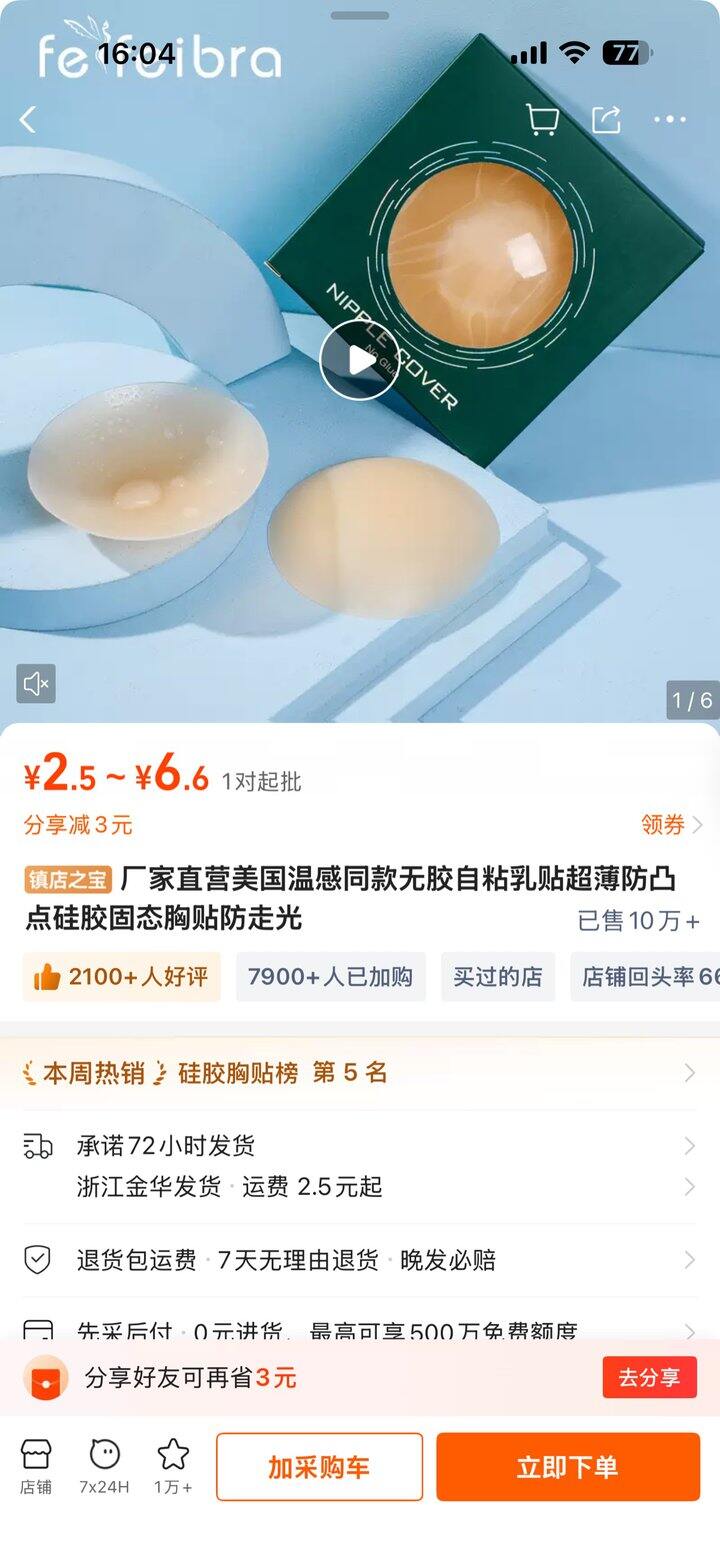Play the product video
The height and width of the screenshot is (1564, 720).
click(x=360, y=361)
